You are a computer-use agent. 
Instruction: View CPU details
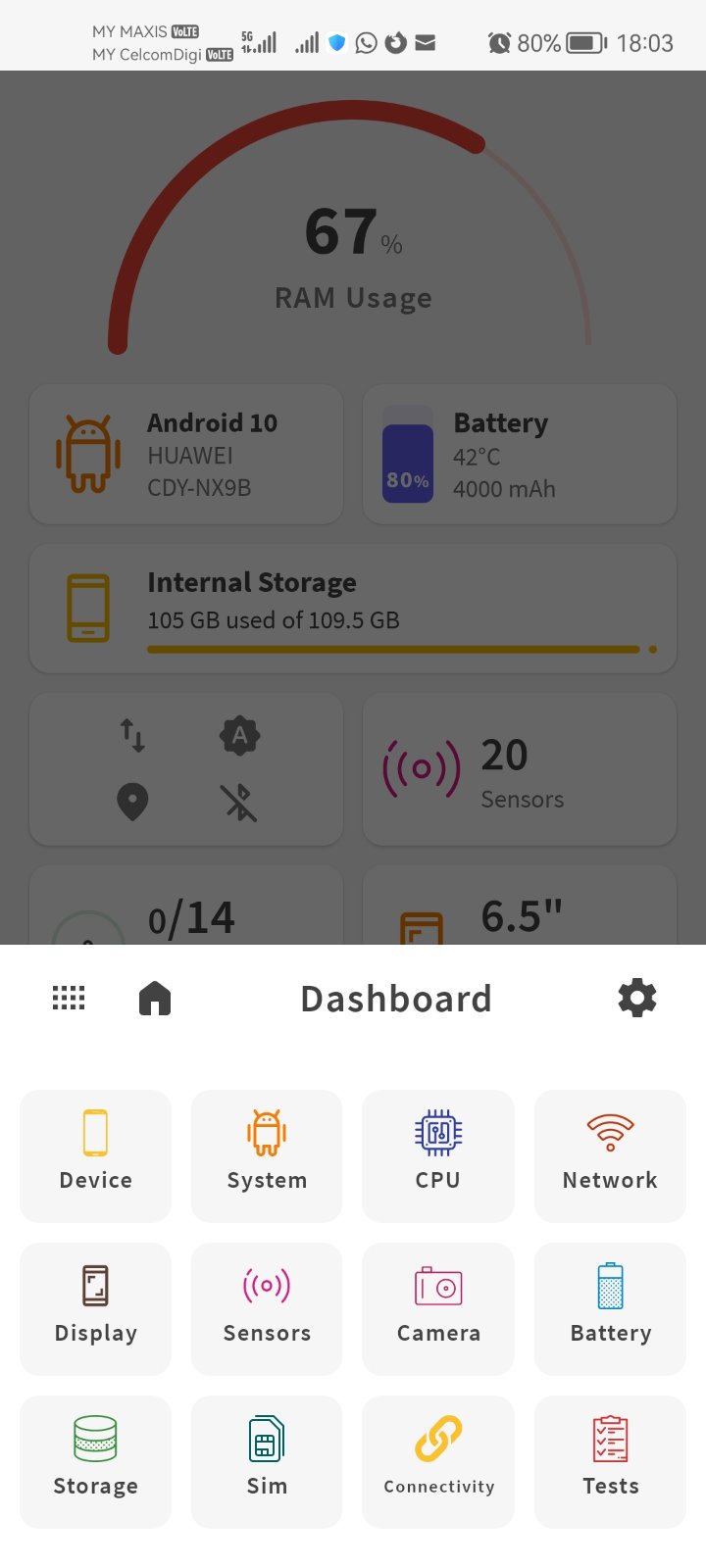pyautogui.click(x=438, y=1155)
